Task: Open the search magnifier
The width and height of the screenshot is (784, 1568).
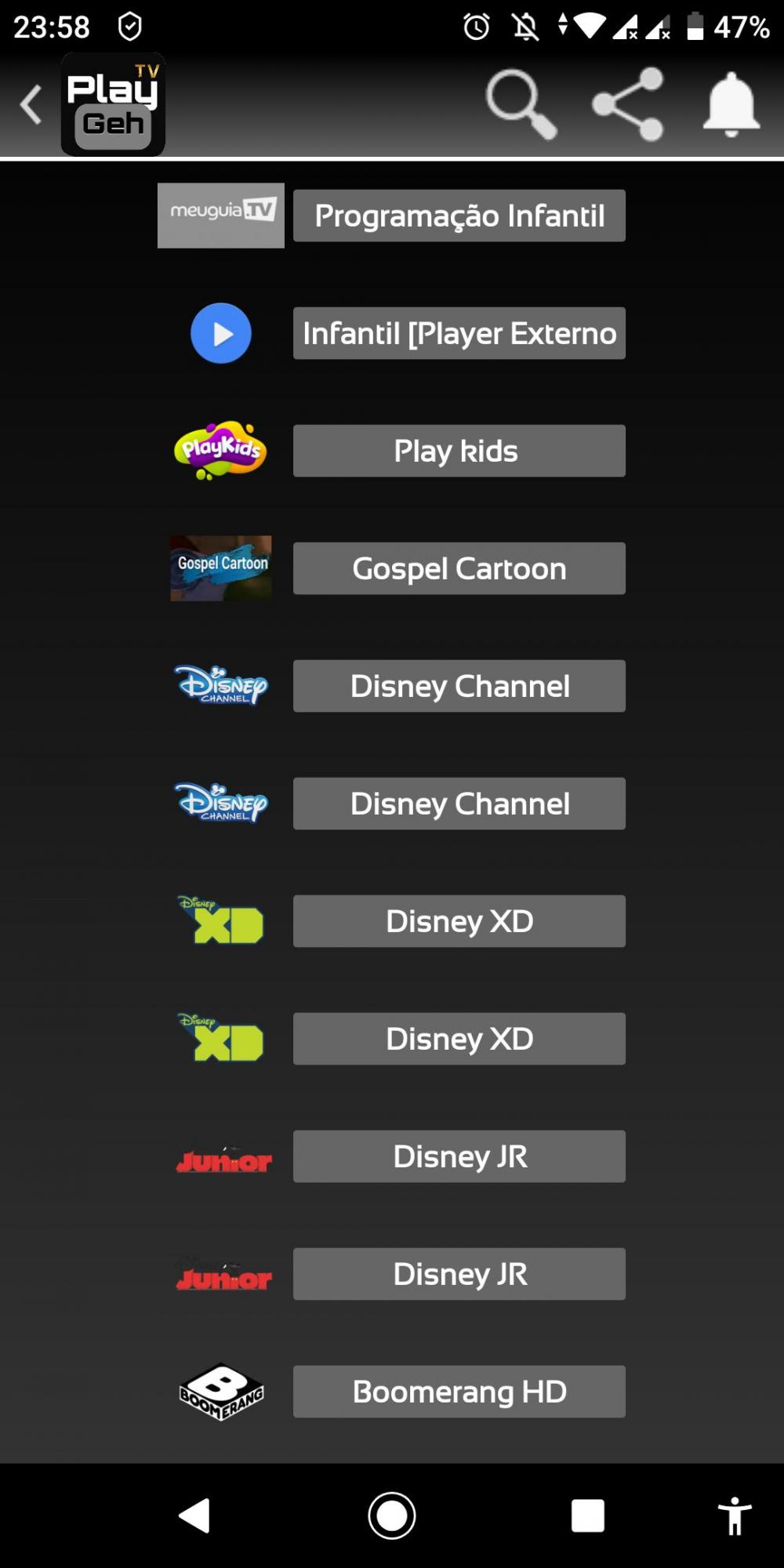Action: tap(521, 104)
